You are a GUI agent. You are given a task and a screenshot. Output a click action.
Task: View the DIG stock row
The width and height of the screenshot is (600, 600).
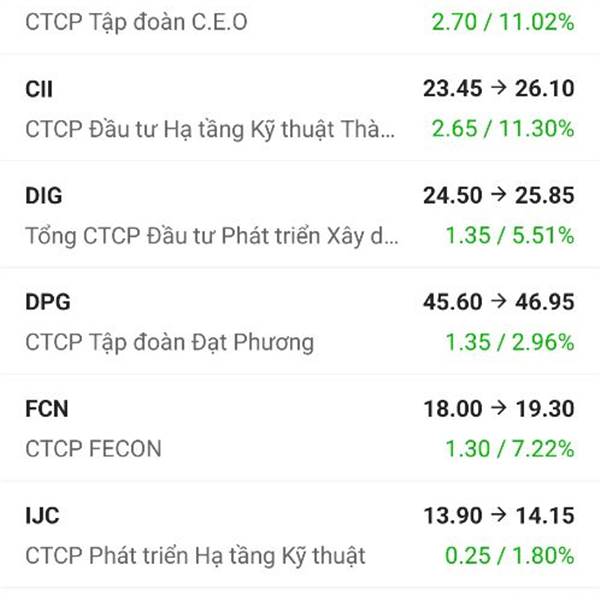click(x=300, y=215)
